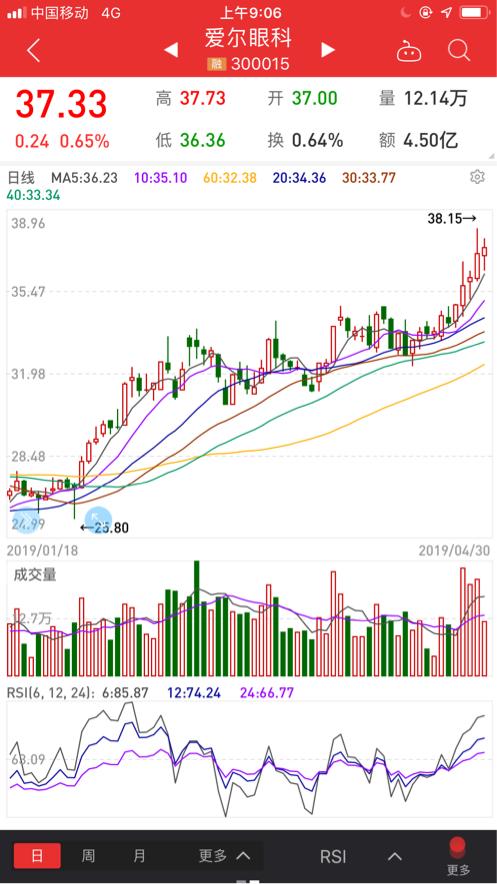Switch to the next stock

point(328,50)
